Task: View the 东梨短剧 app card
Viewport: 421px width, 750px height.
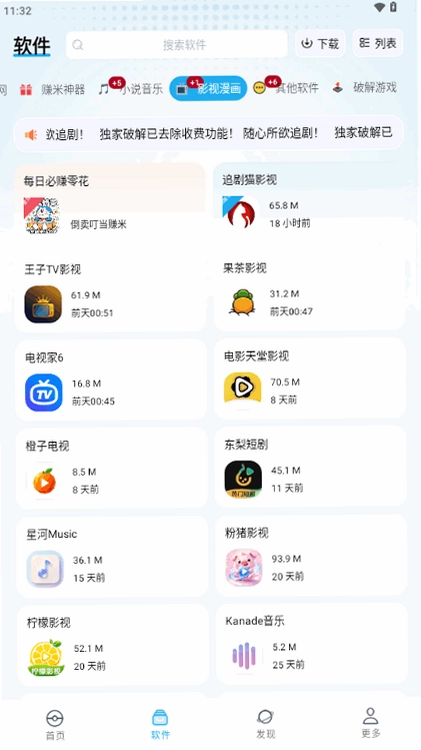Action: click(x=310, y=466)
